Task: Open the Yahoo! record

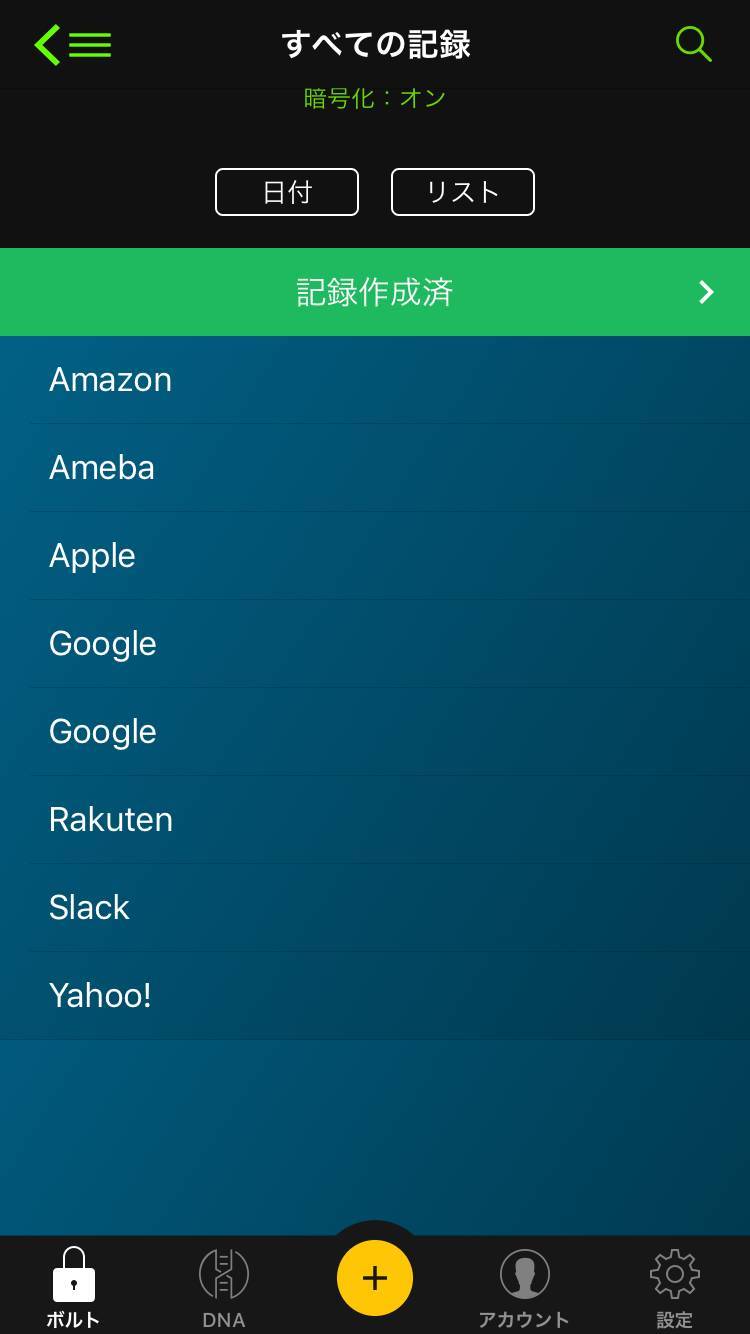Action: pos(375,996)
